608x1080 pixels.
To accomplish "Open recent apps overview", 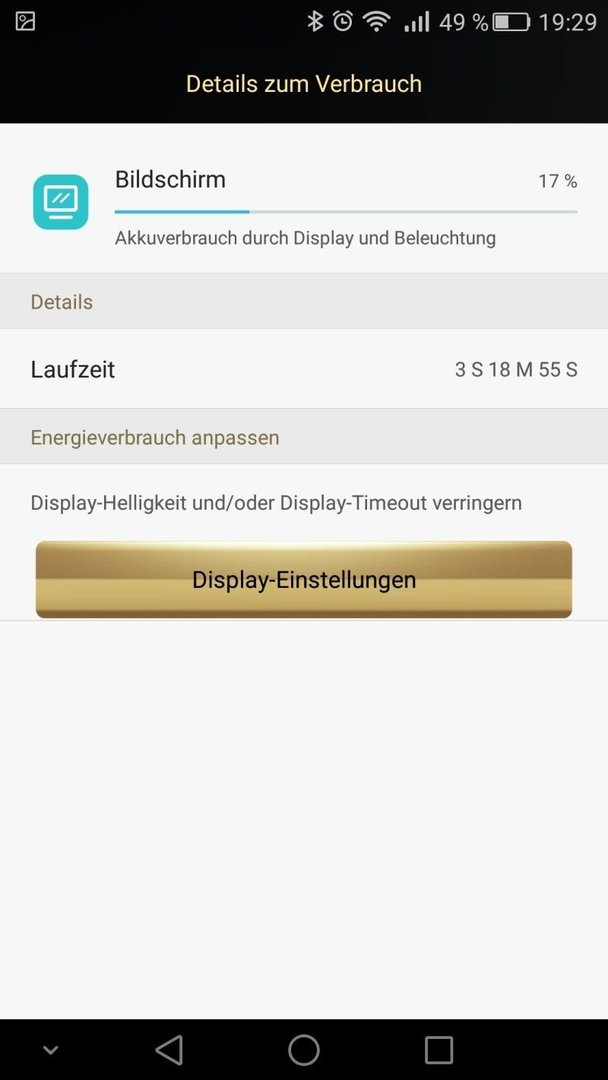I will 439,1050.
